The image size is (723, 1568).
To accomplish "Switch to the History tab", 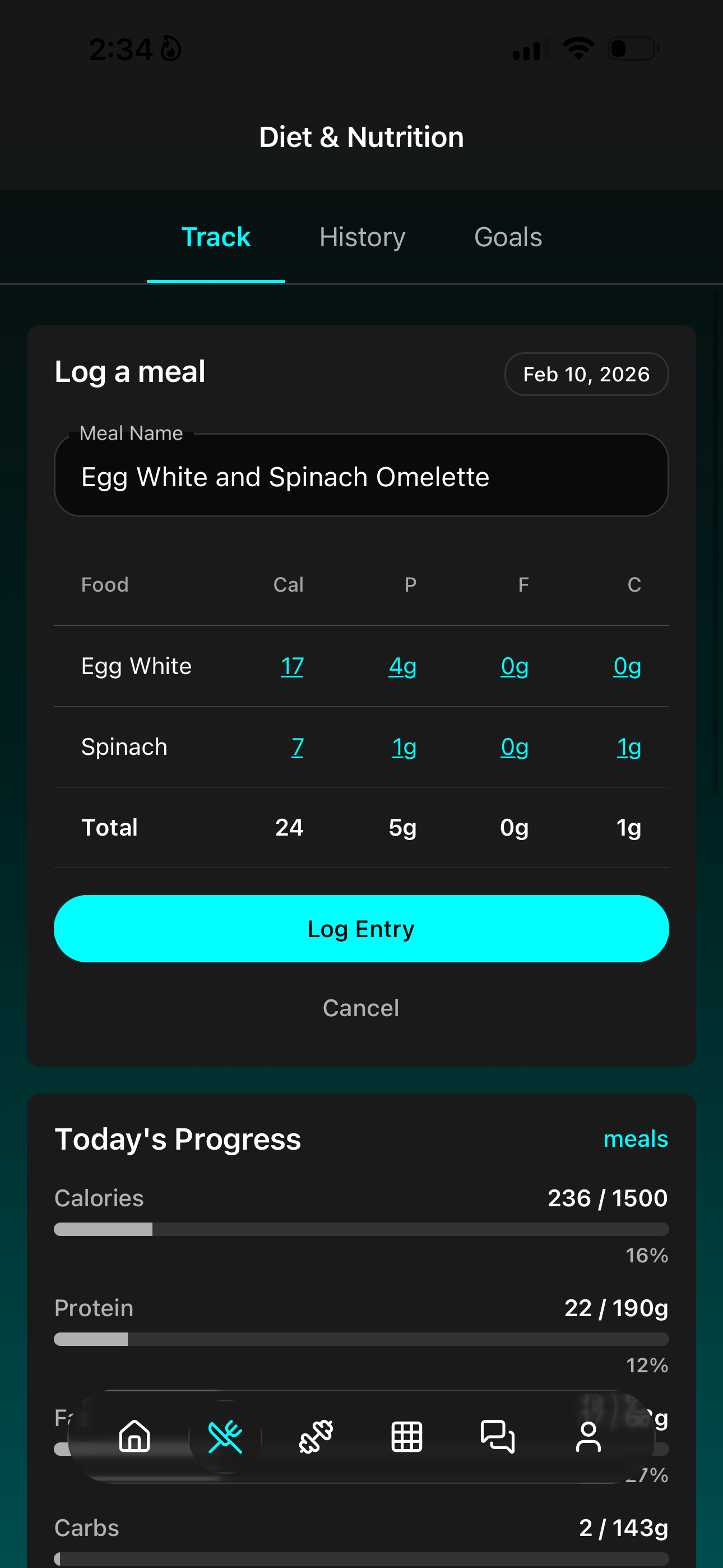I will tap(361, 237).
